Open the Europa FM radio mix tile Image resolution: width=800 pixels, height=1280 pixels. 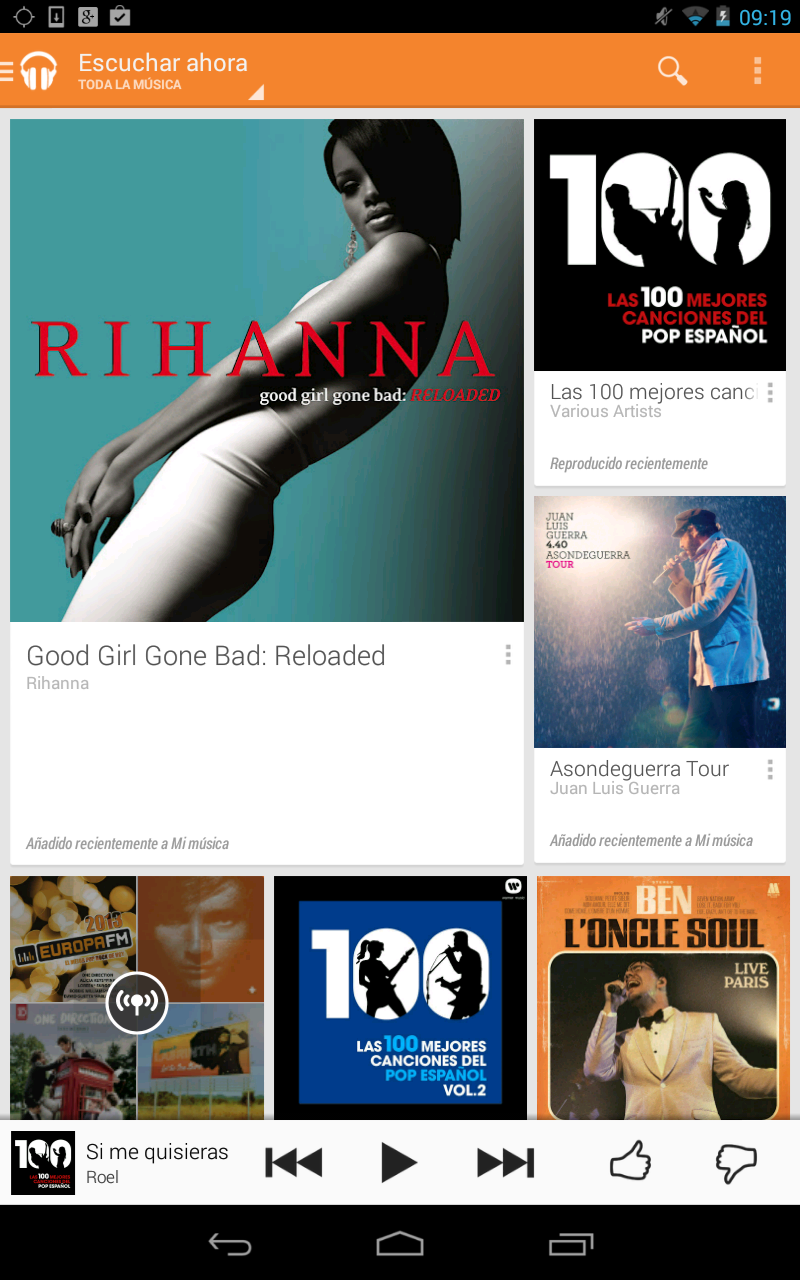pos(137,1000)
